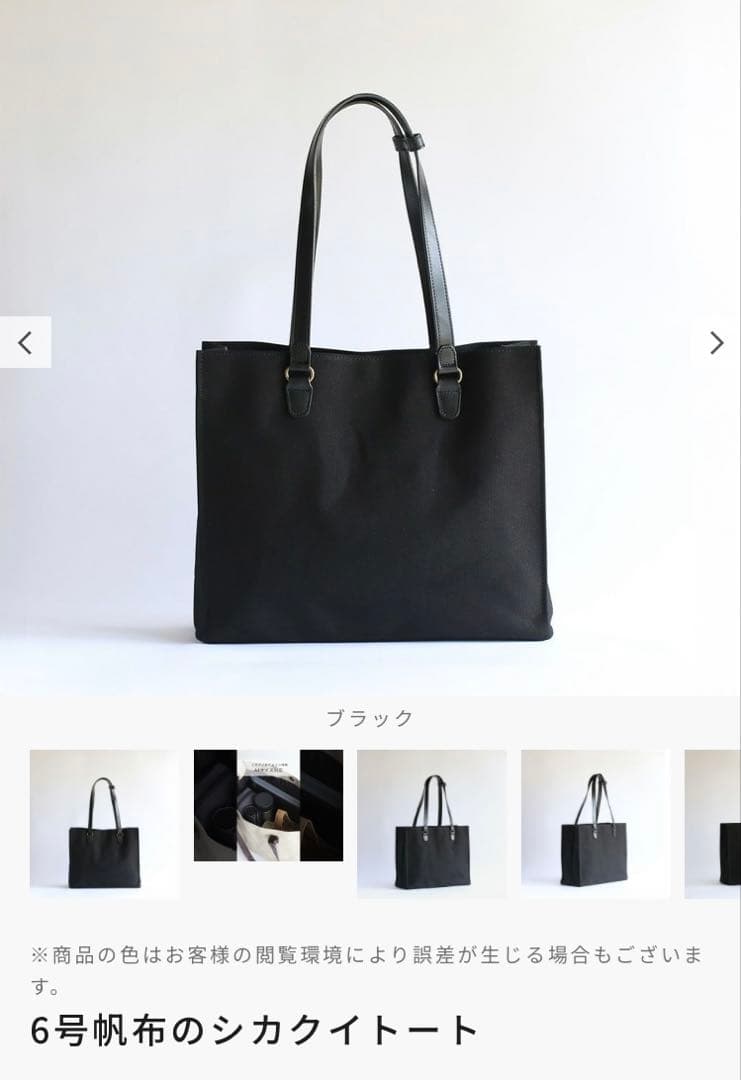The height and width of the screenshot is (1080, 741).
Task: Show the previous product image
Action: tap(25, 343)
